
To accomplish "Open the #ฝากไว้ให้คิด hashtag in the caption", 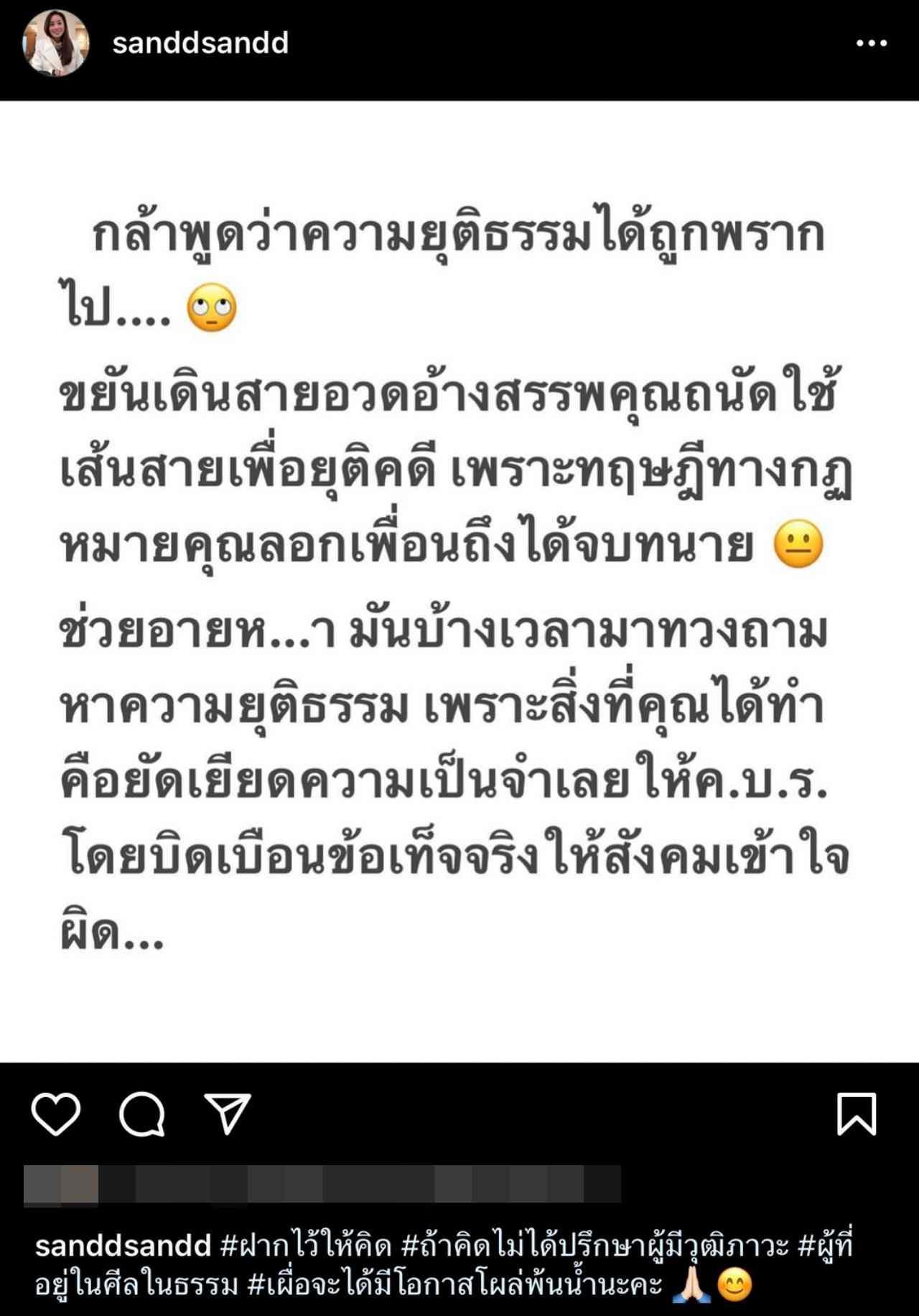I will click(306, 1246).
